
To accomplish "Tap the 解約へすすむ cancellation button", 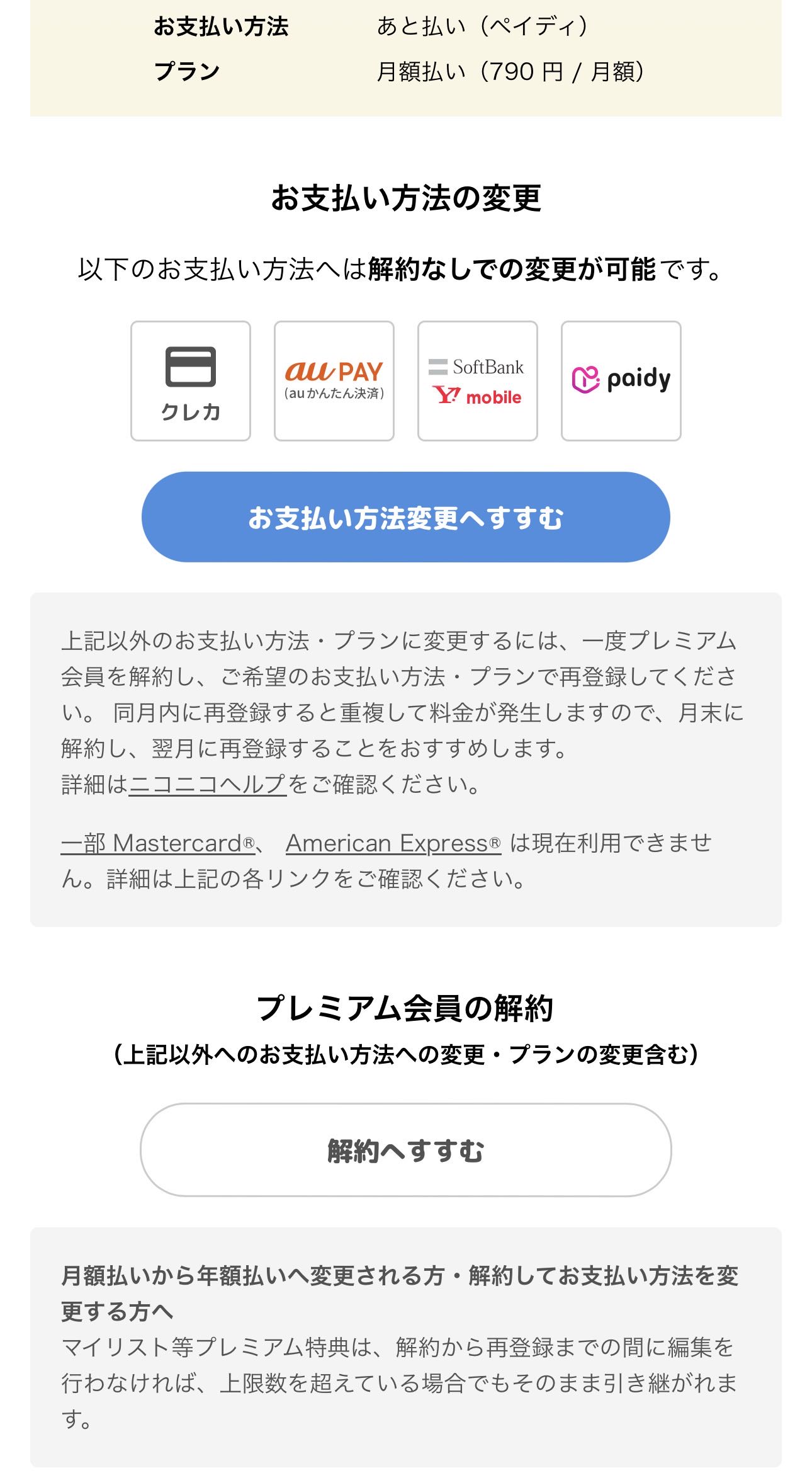I will (x=405, y=1150).
